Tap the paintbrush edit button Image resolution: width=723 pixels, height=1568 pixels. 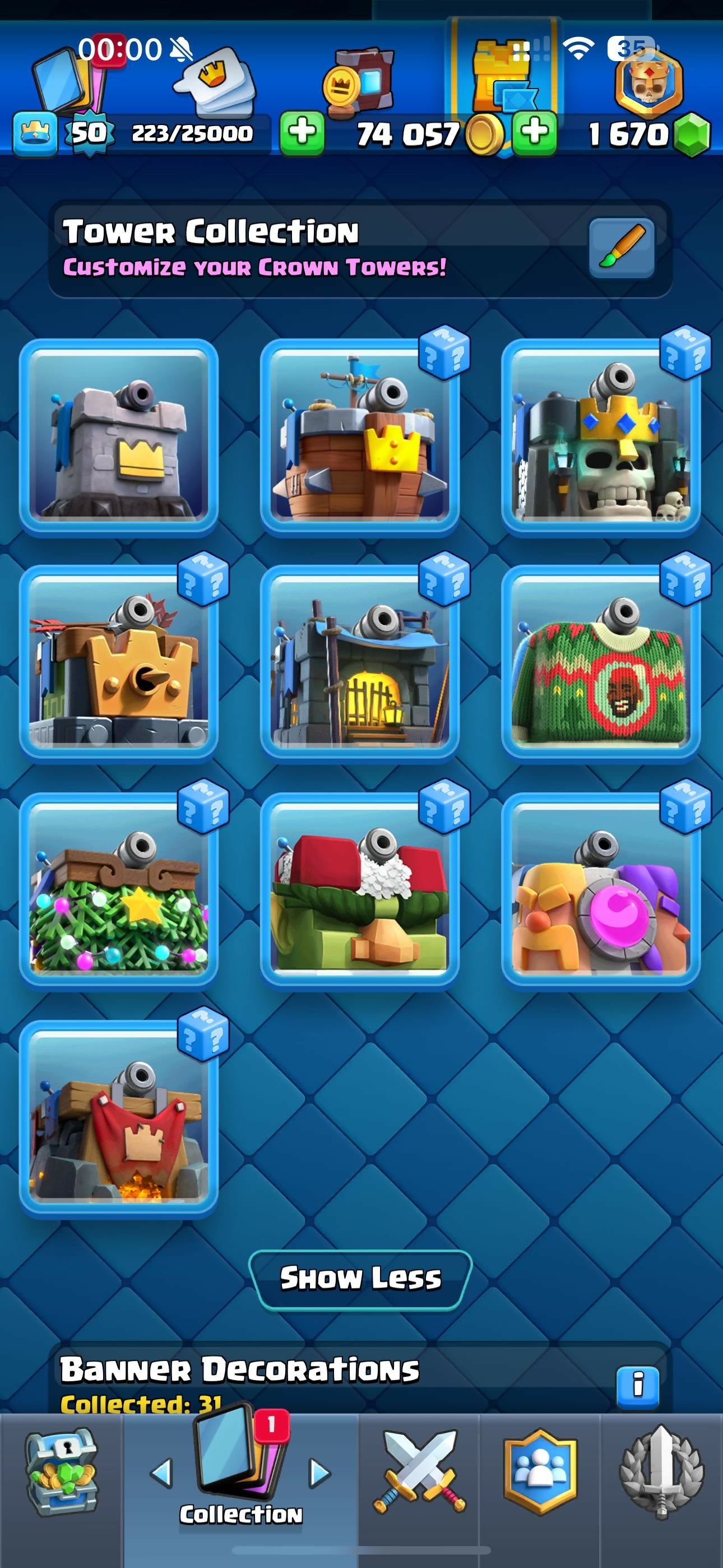pos(621,248)
